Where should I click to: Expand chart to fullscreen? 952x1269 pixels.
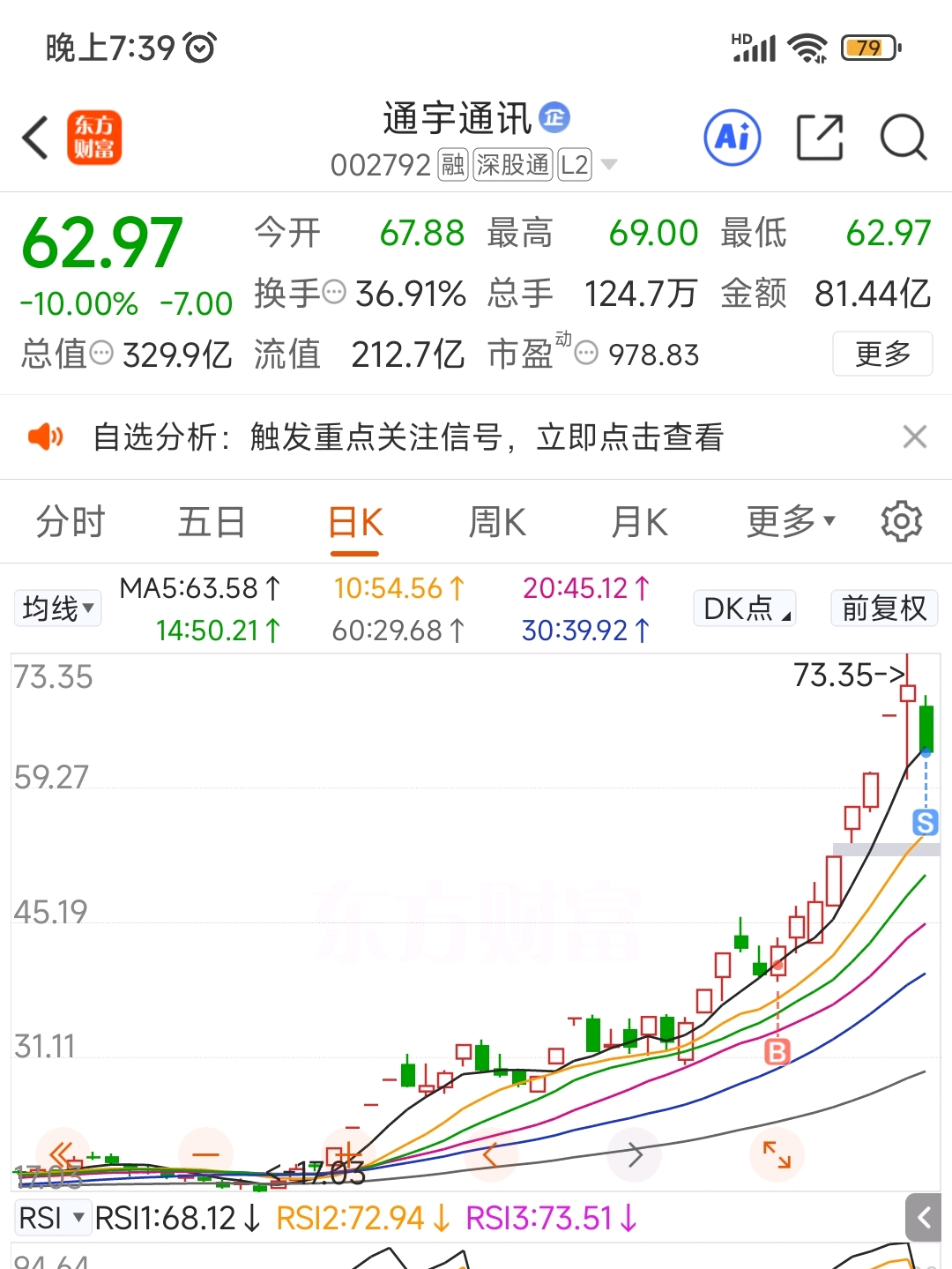coord(777,1154)
